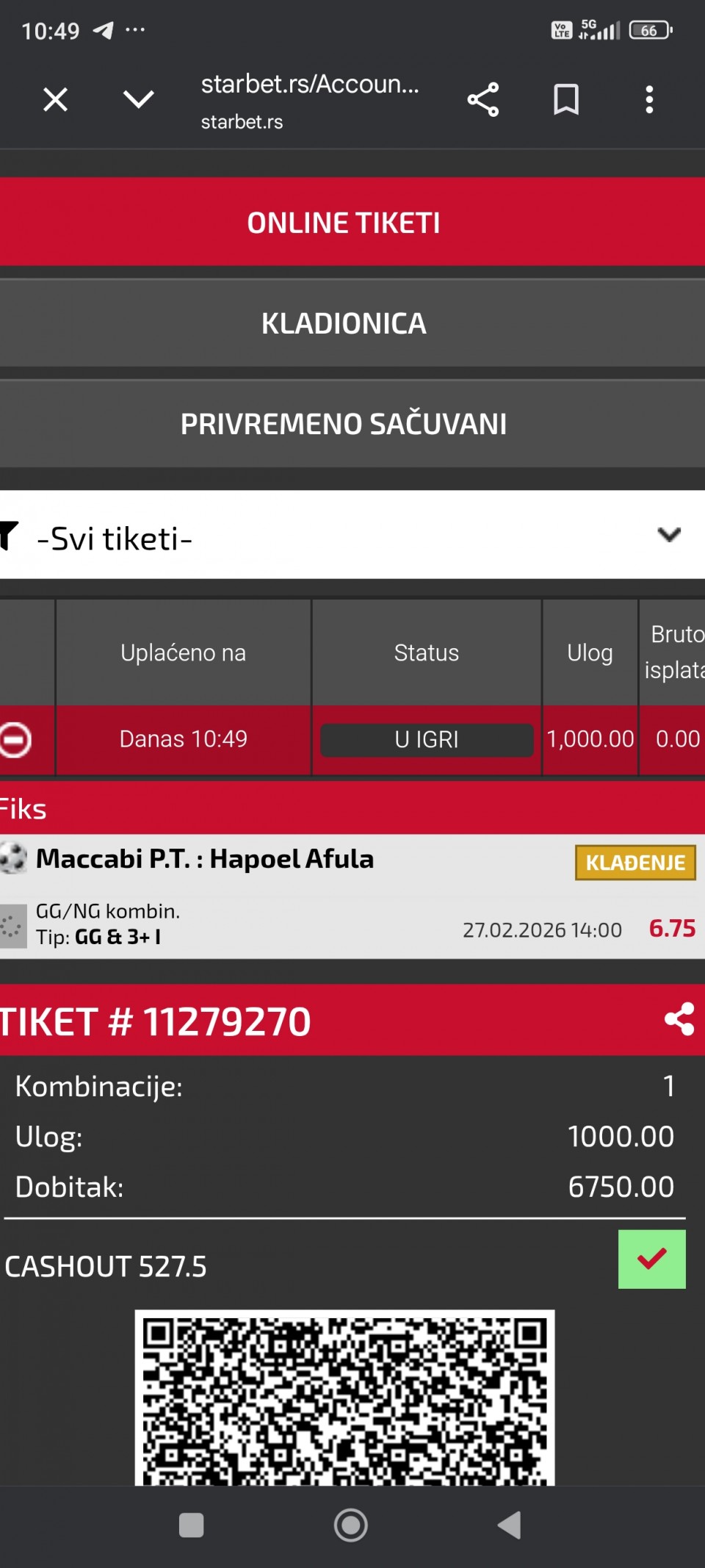Image resolution: width=705 pixels, height=1568 pixels.
Task: Go back using the system navigation button
Action: pos(509,1525)
